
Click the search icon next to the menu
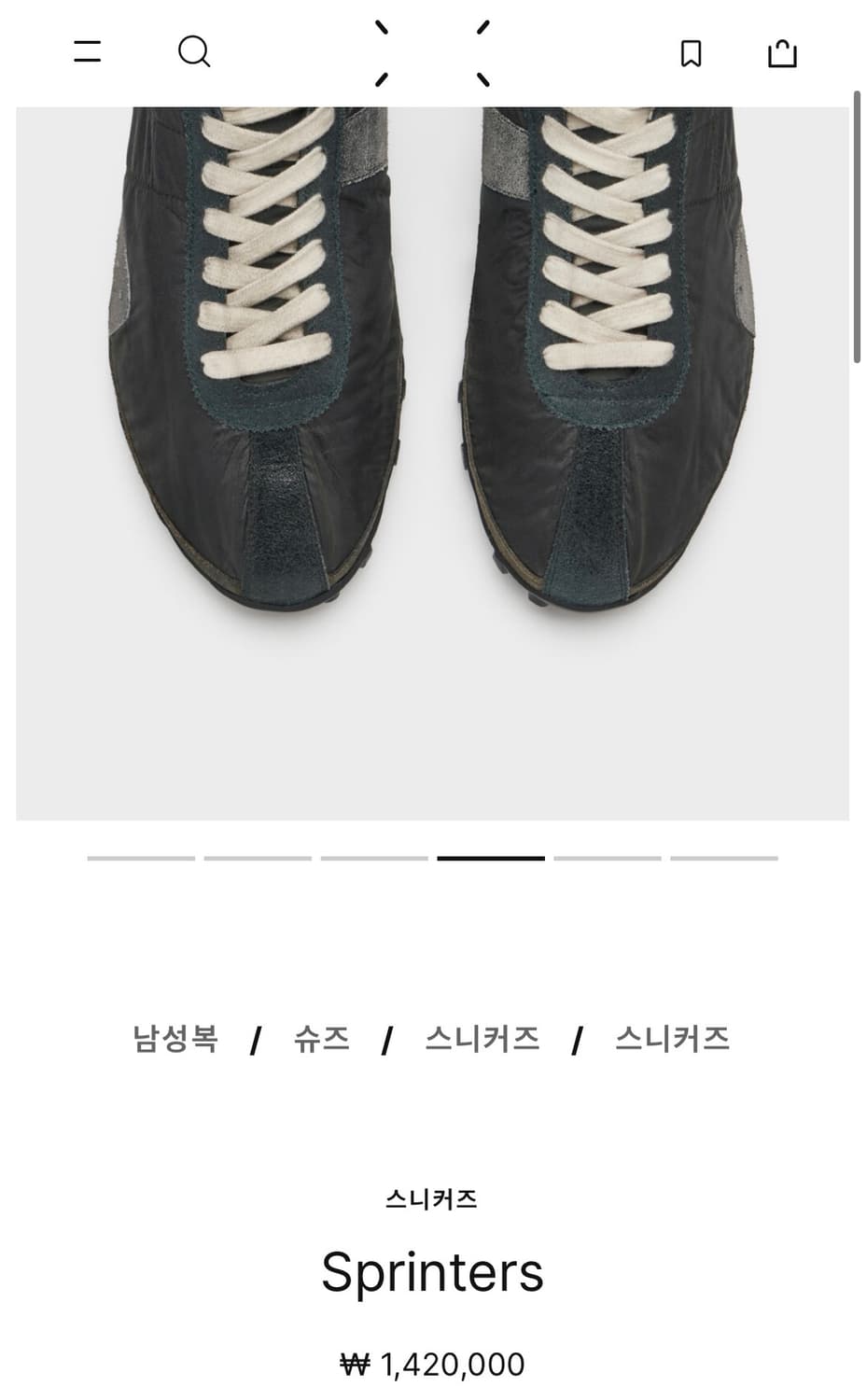point(195,52)
